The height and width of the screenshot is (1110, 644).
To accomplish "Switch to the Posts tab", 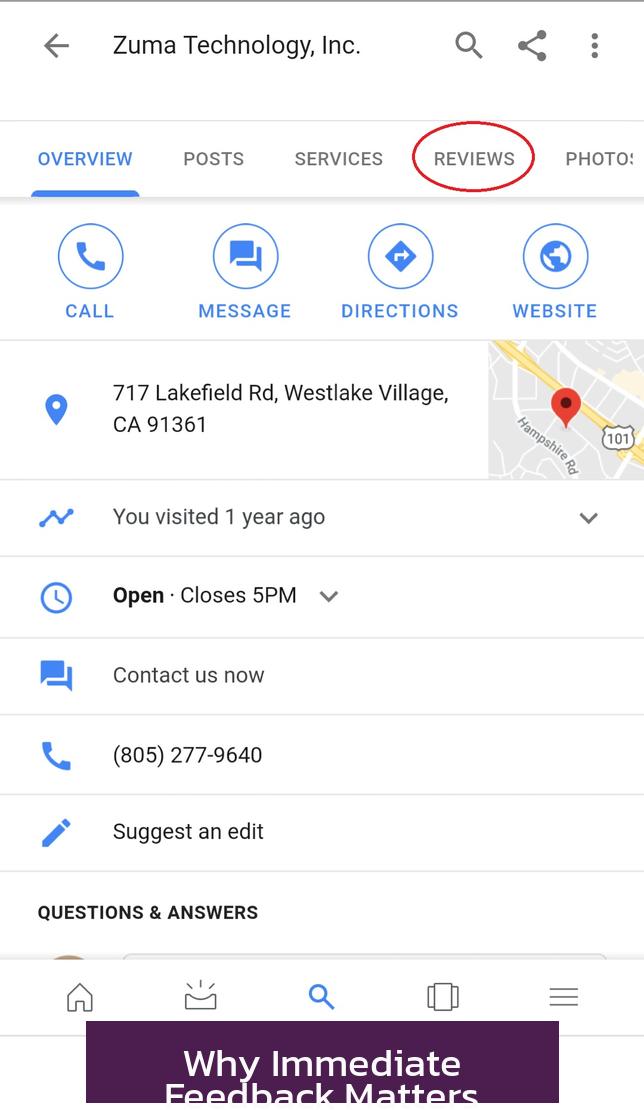I will coord(213,159).
